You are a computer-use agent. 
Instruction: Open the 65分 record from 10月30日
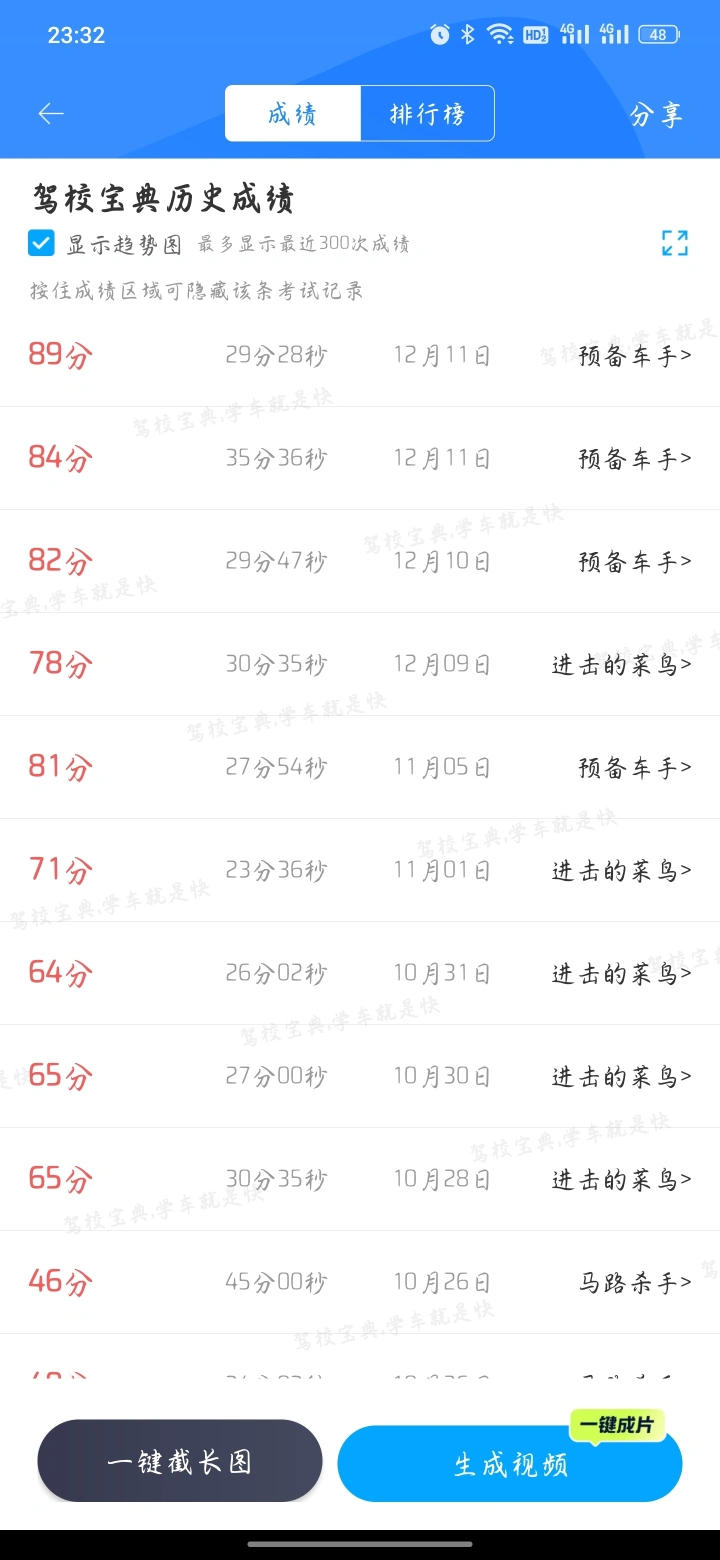360,1076
